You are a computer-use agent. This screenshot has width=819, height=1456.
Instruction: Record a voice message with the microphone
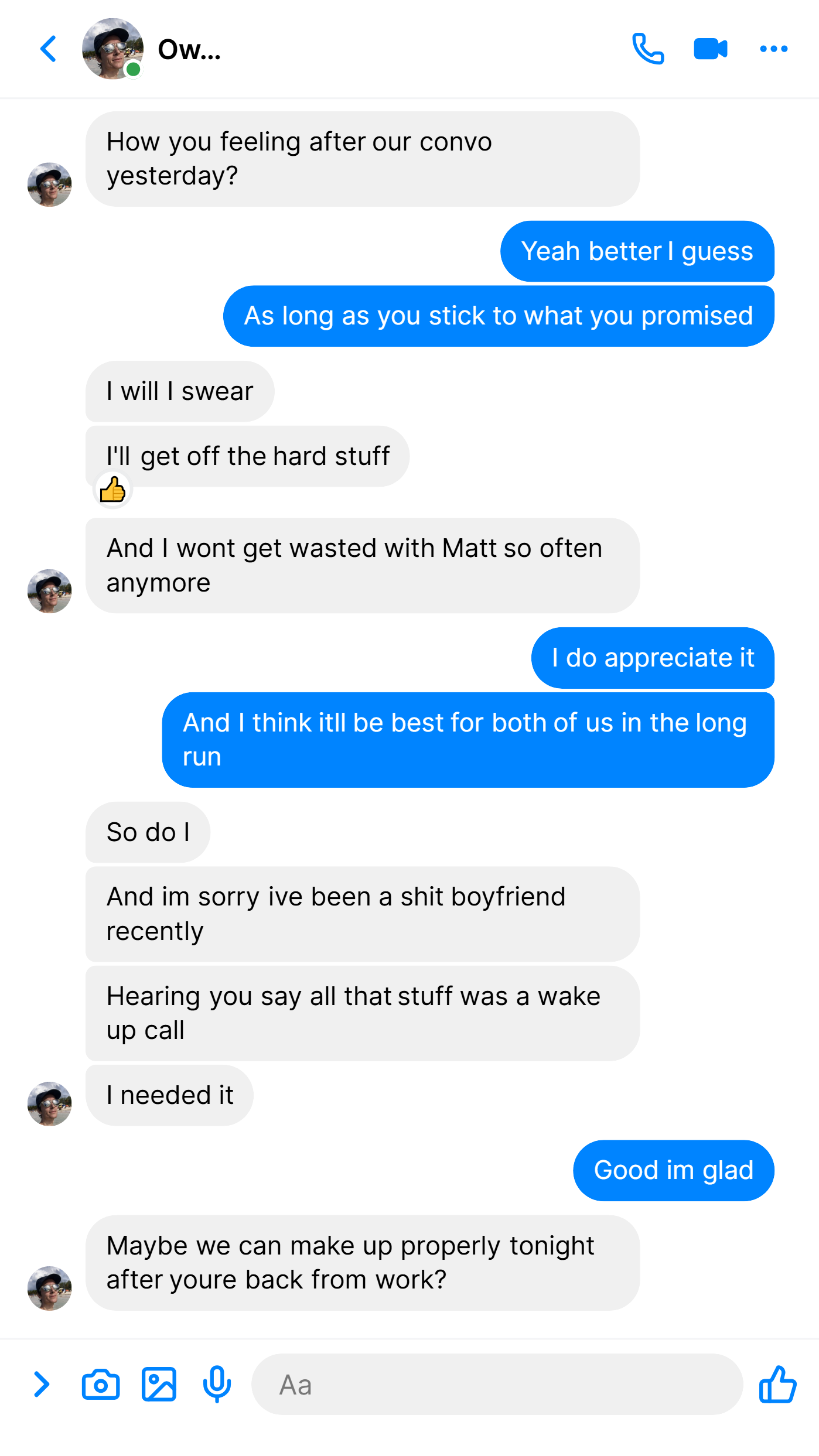217,1384
